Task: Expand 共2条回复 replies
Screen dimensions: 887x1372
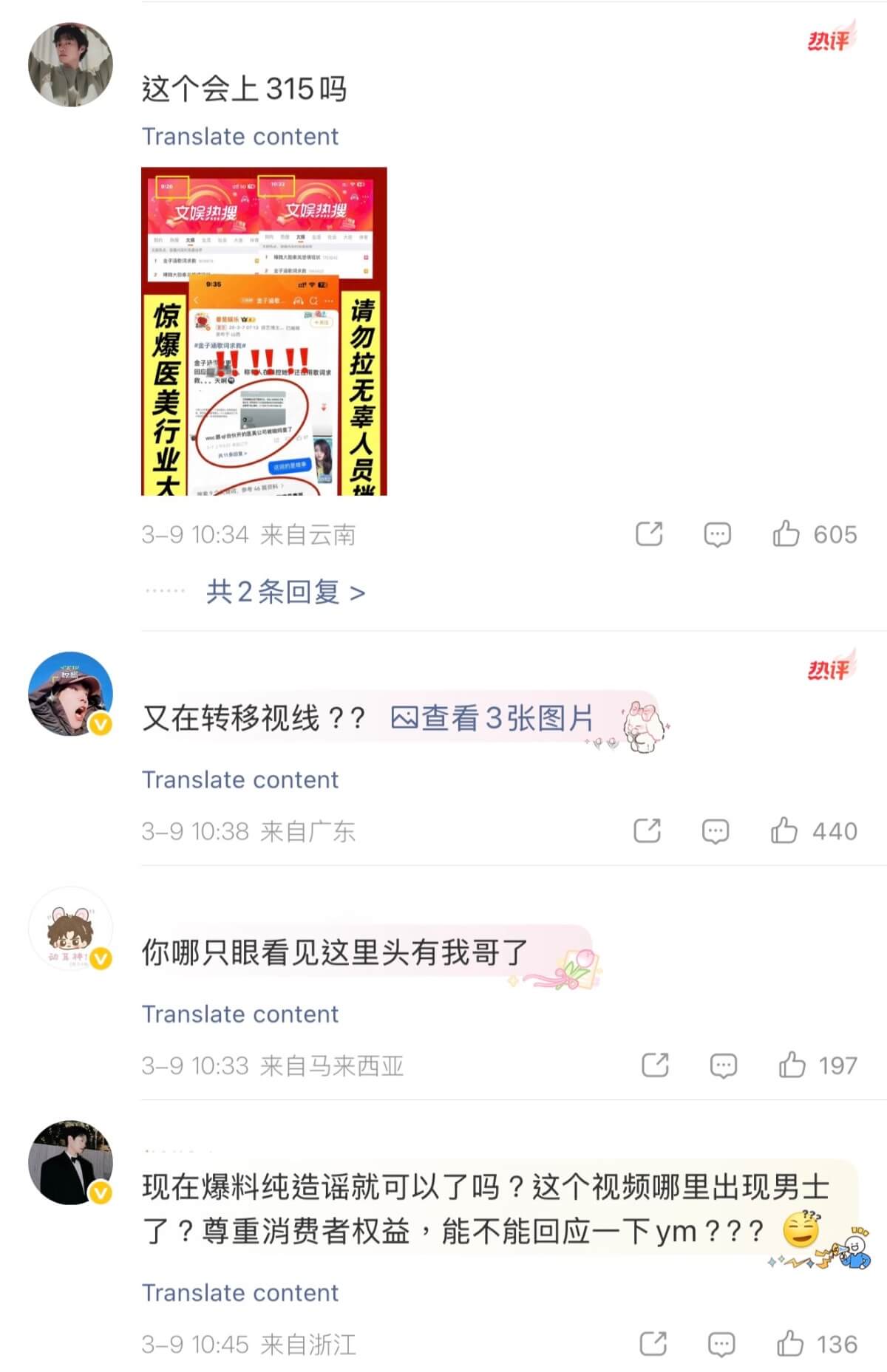Action: 285,592
